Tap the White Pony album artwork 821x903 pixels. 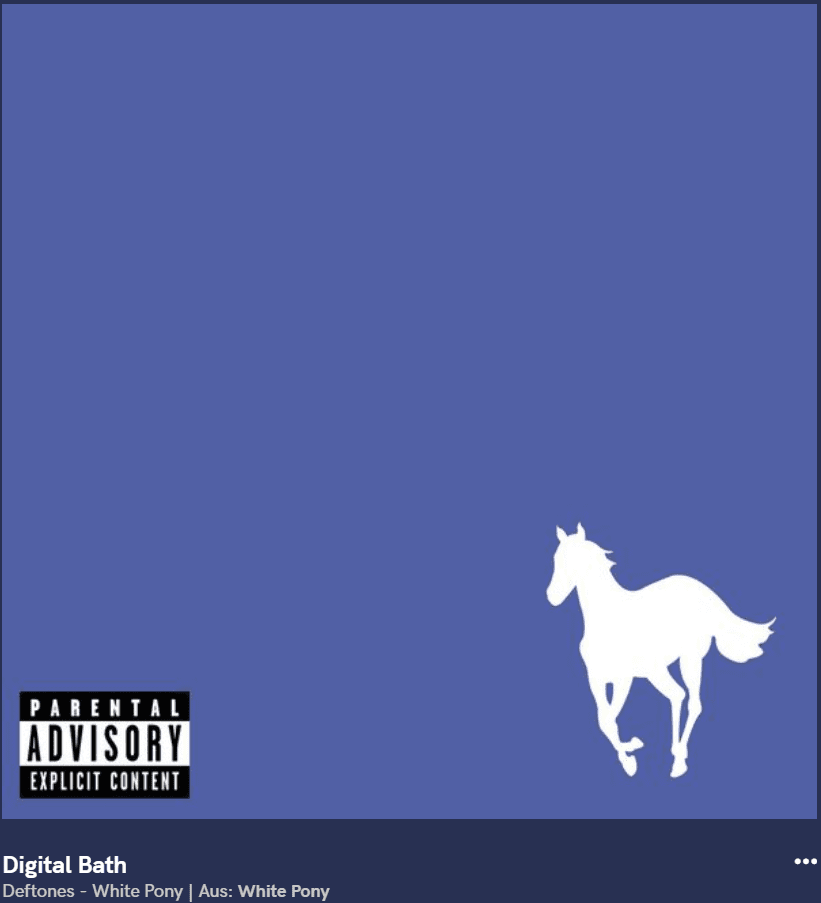(410, 410)
